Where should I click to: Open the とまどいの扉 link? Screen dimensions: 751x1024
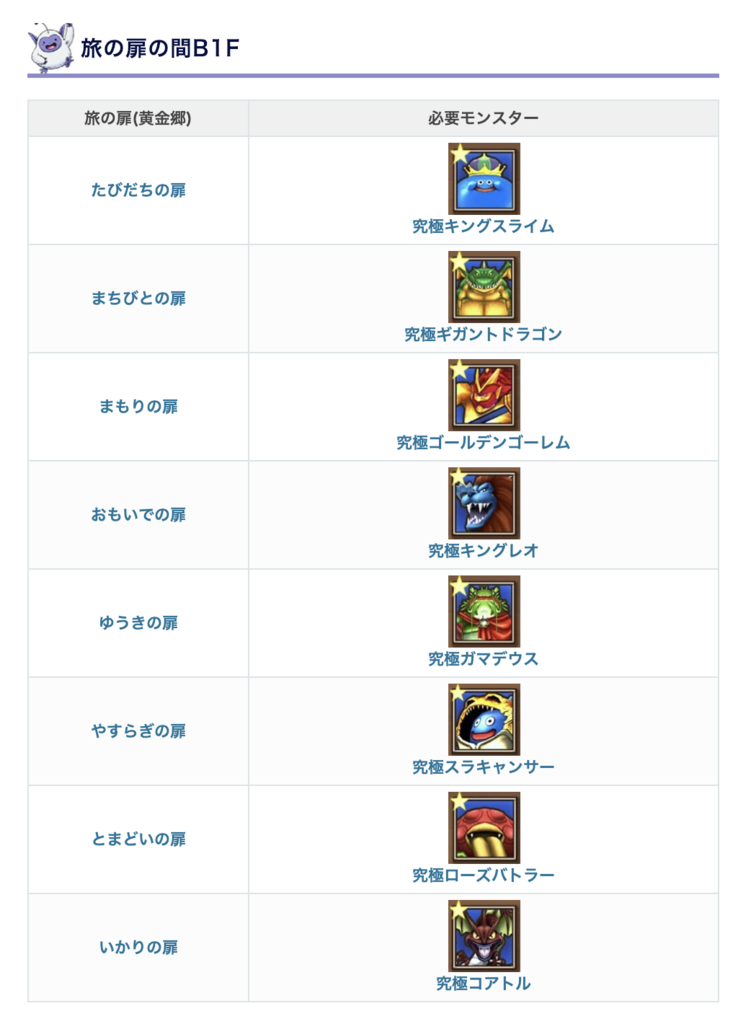coord(136,838)
